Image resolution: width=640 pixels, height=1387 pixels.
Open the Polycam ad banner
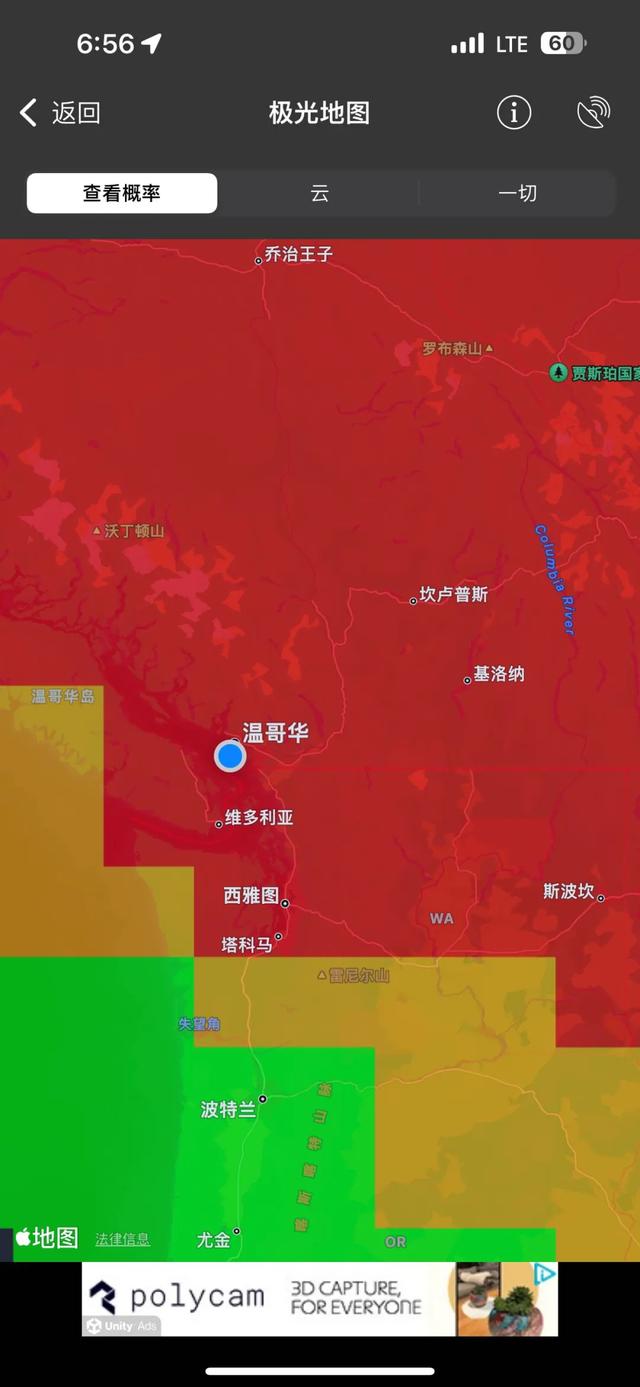click(300, 1298)
